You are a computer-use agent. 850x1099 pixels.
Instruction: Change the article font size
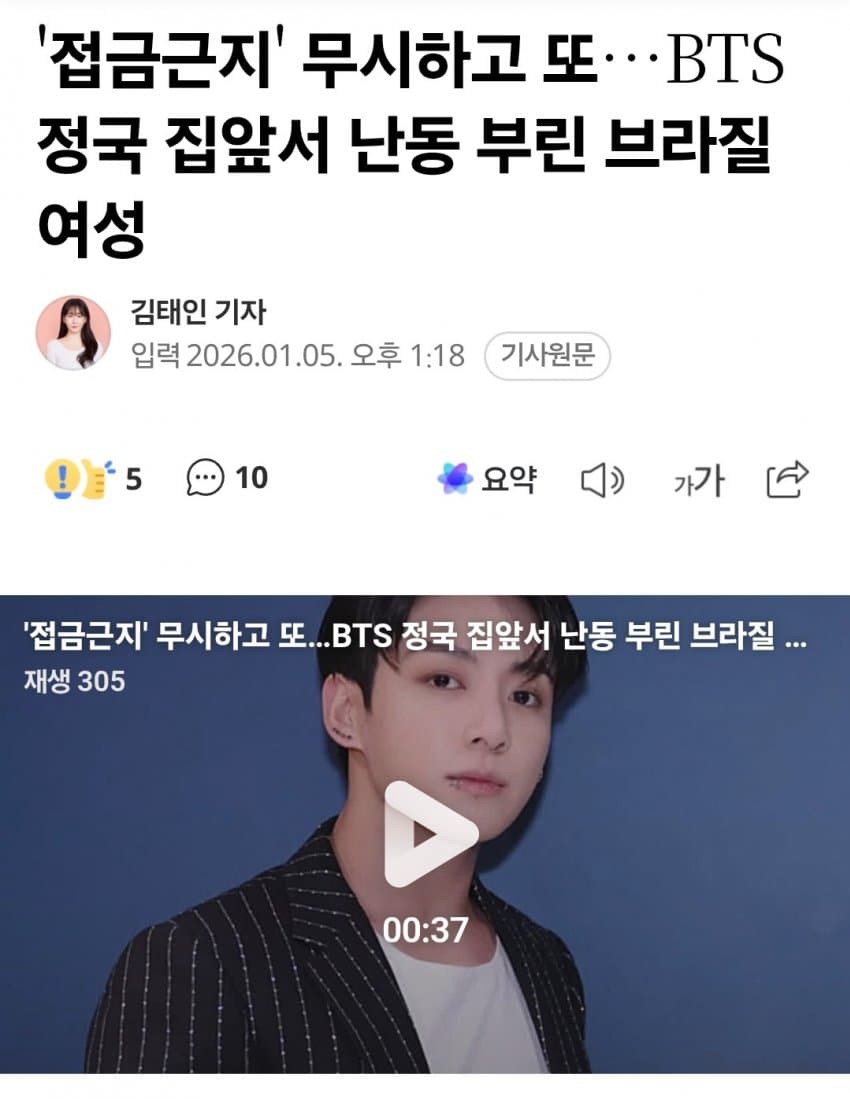[x=698, y=481]
